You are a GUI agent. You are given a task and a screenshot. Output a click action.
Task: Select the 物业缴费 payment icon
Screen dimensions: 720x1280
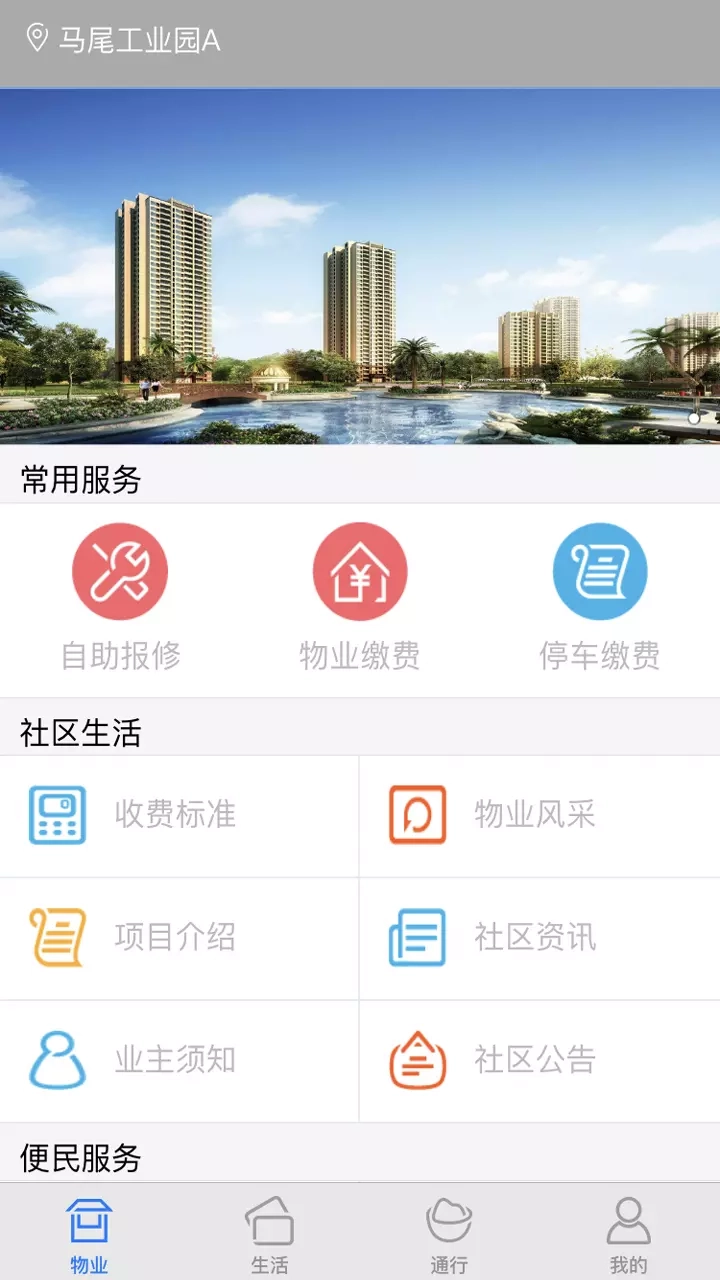coord(360,570)
